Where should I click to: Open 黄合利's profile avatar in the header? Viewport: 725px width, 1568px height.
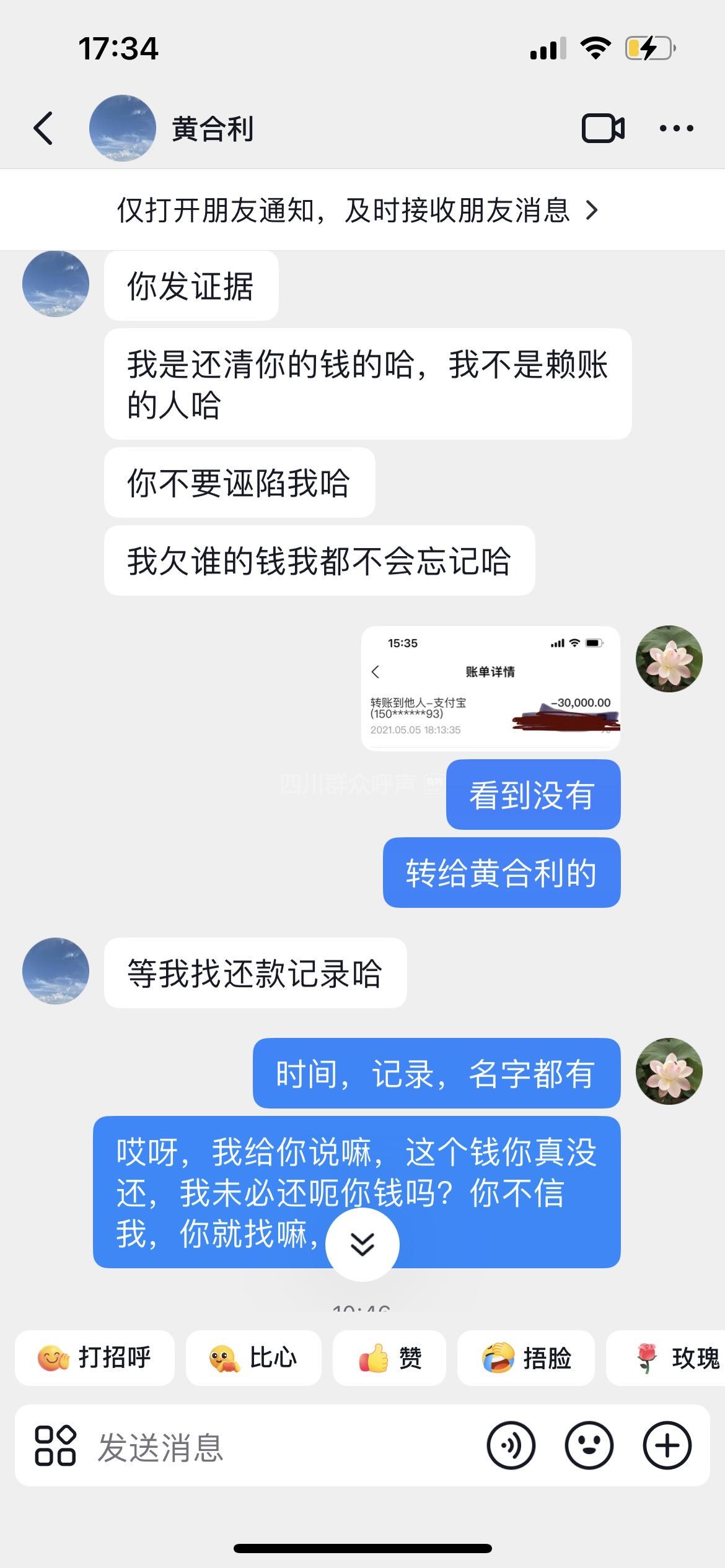(122, 128)
